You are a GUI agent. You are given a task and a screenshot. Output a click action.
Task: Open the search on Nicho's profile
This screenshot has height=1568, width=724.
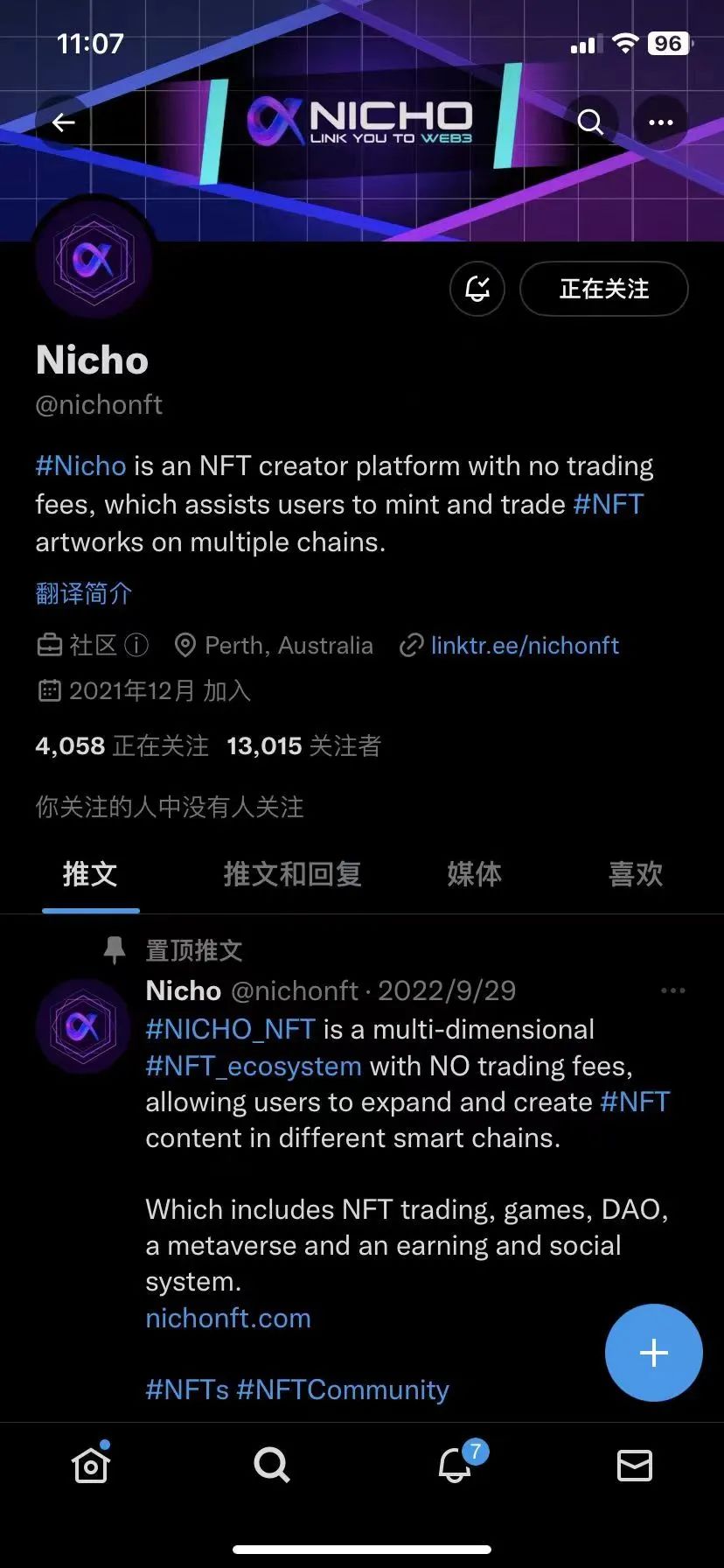coord(590,122)
